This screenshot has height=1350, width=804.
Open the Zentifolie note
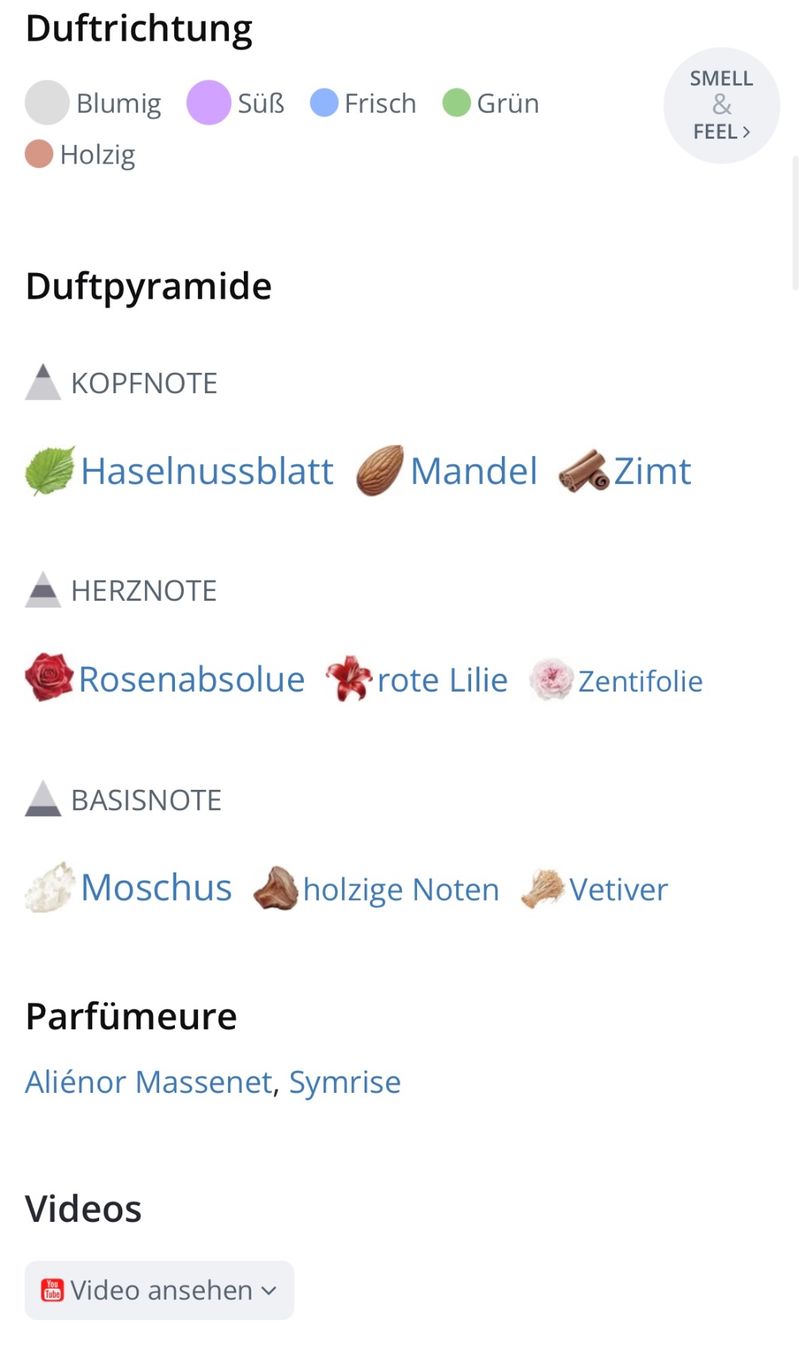(x=616, y=681)
